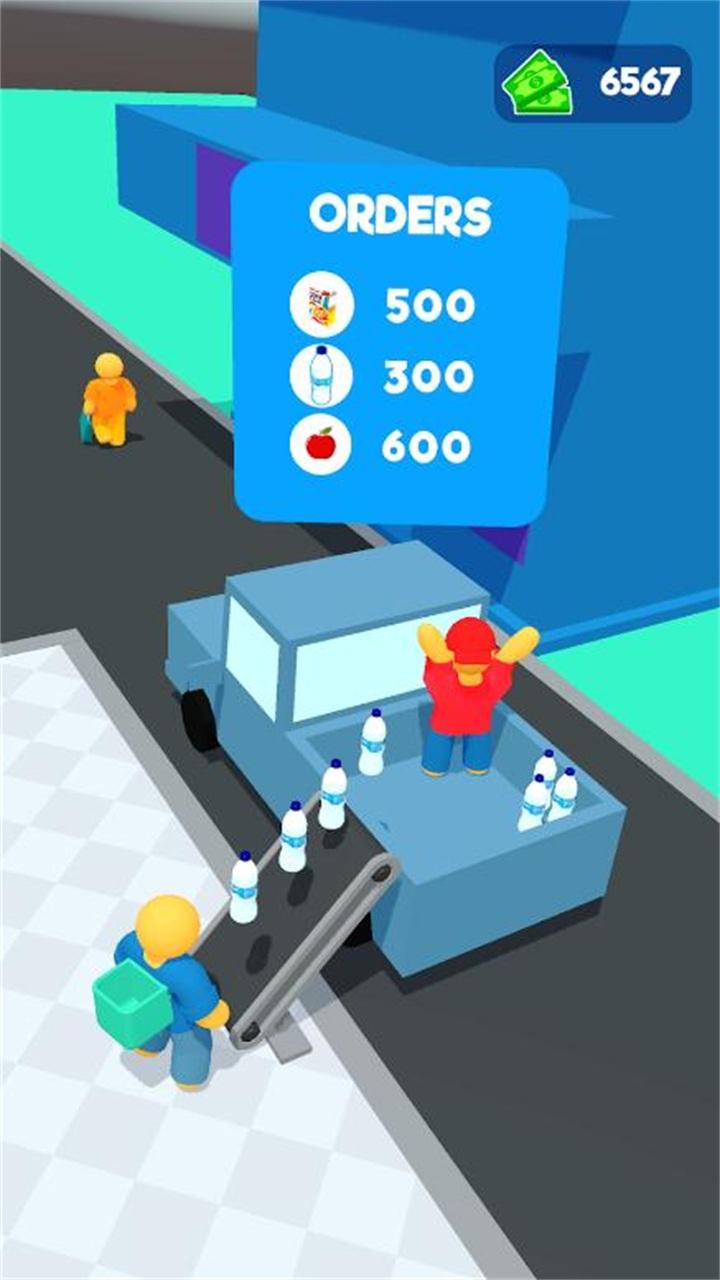Tap the 6567 currency label
720x1280 pixels.
click(x=637, y=80)
